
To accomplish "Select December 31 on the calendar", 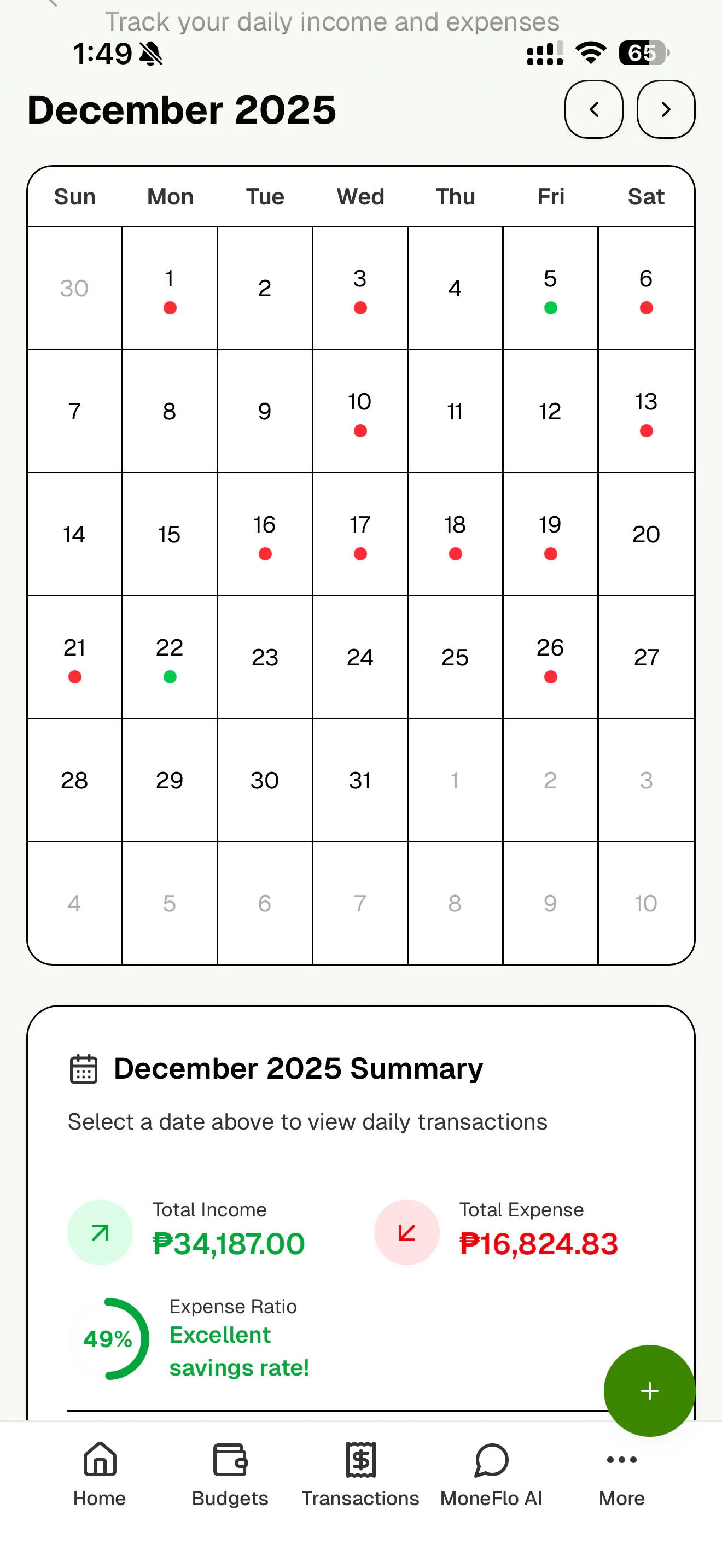I will tap(360, 780).
